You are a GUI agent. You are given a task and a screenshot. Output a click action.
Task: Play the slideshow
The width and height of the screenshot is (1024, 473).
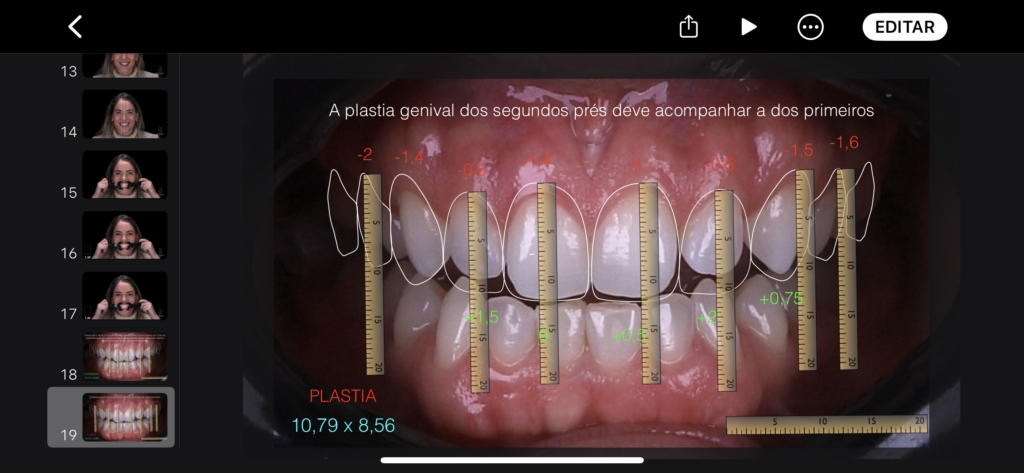click(x=749, y=27)
